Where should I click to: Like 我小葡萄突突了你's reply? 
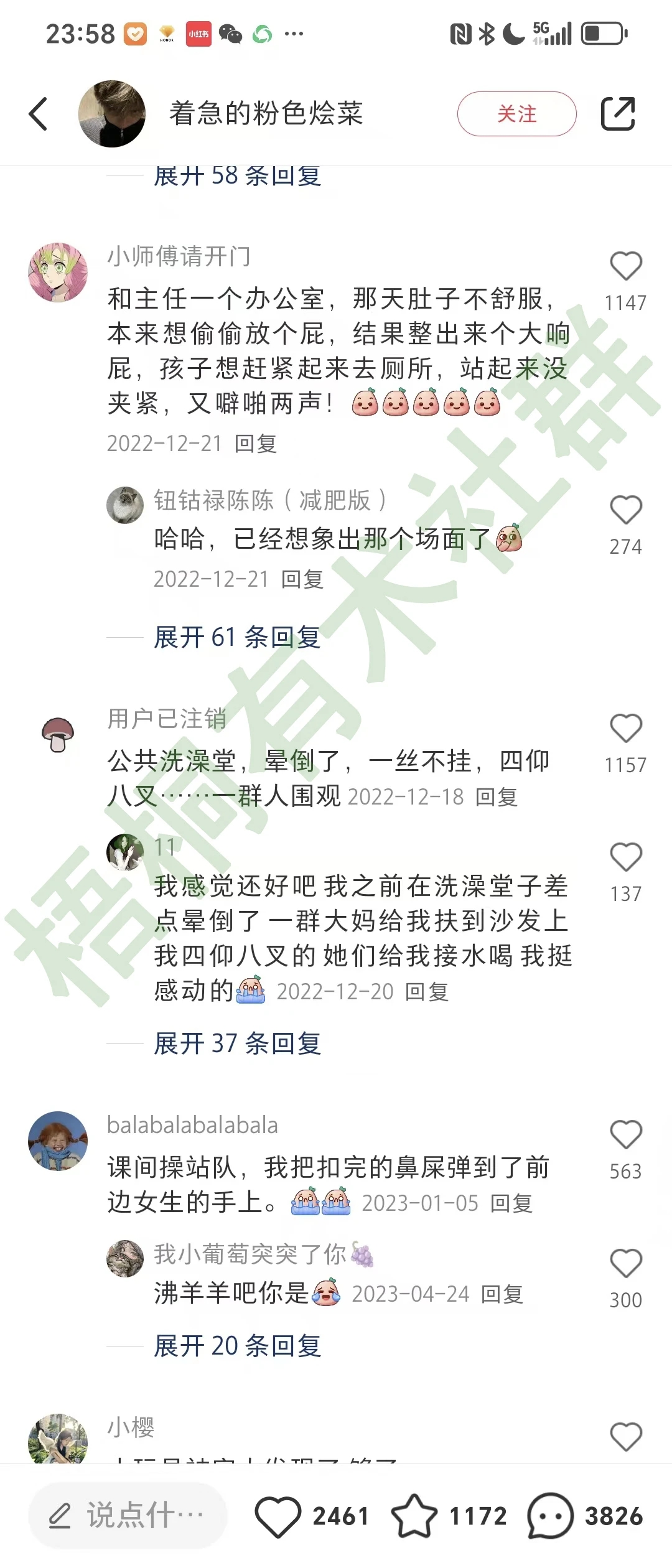[x=625, y=1264]
